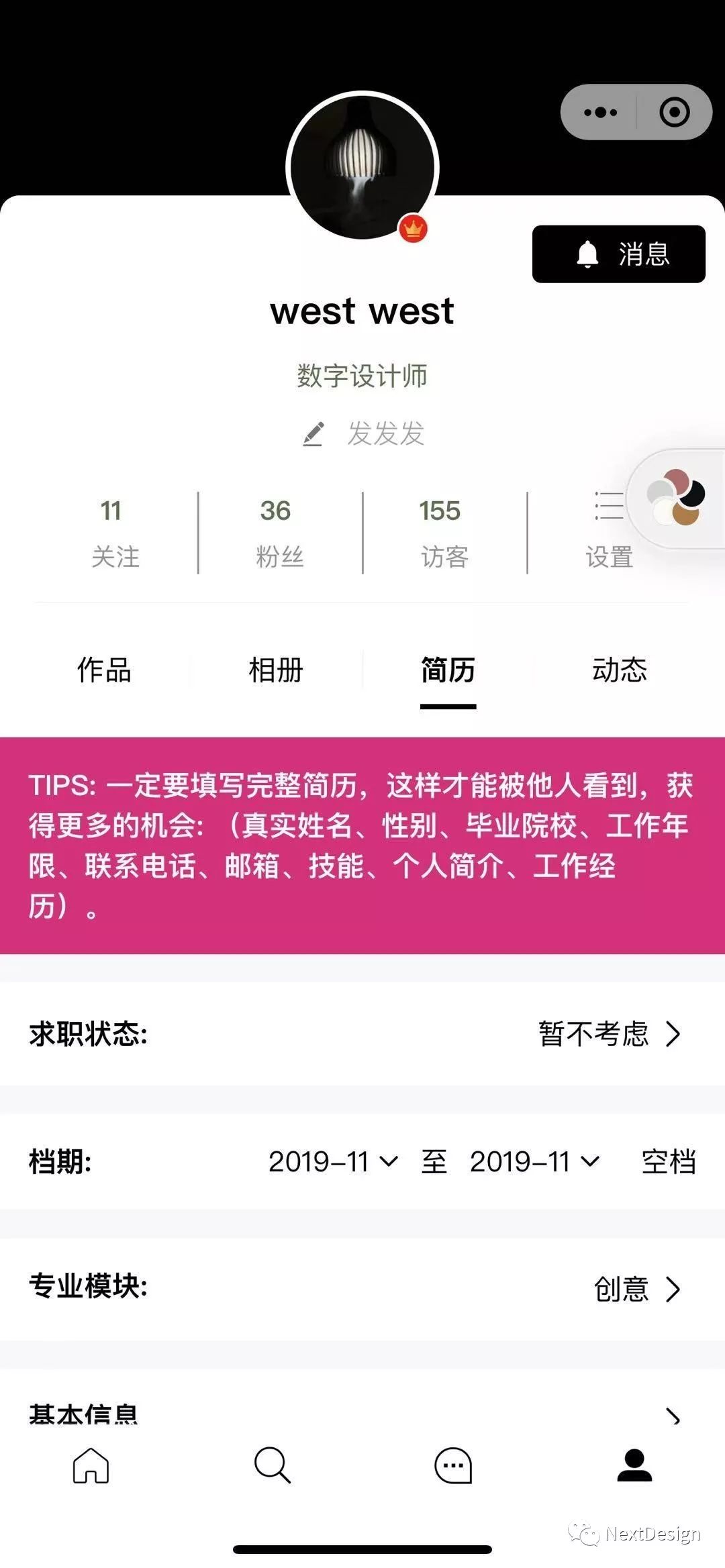This screenshot has height=1568, width=725.
Task: Close the mini program via circle icon
Action: click(x=674, y=112)
